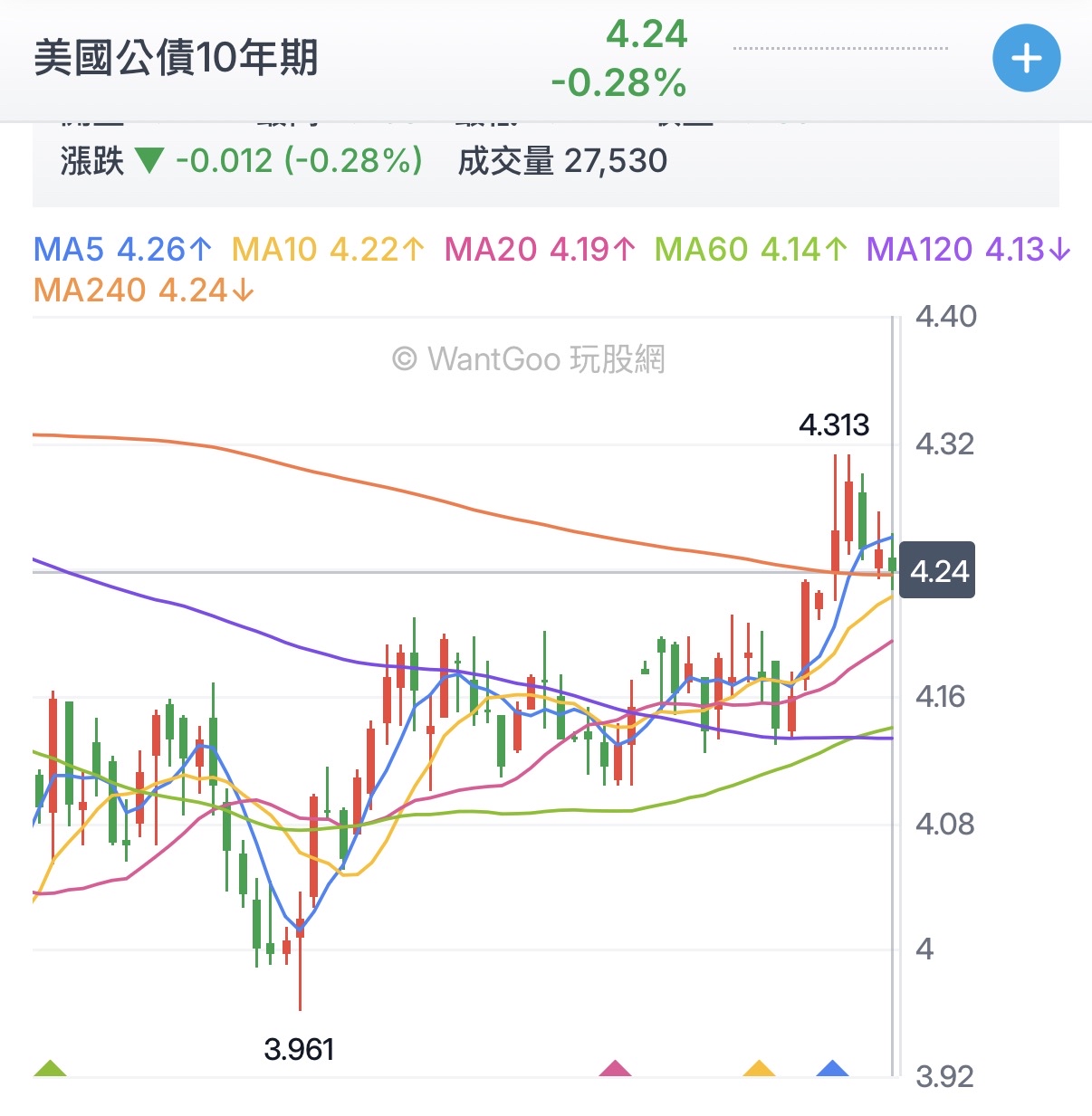Click the highlighted 4.24 price axis tag
Screen dimensions: 1092x1116
936,570
